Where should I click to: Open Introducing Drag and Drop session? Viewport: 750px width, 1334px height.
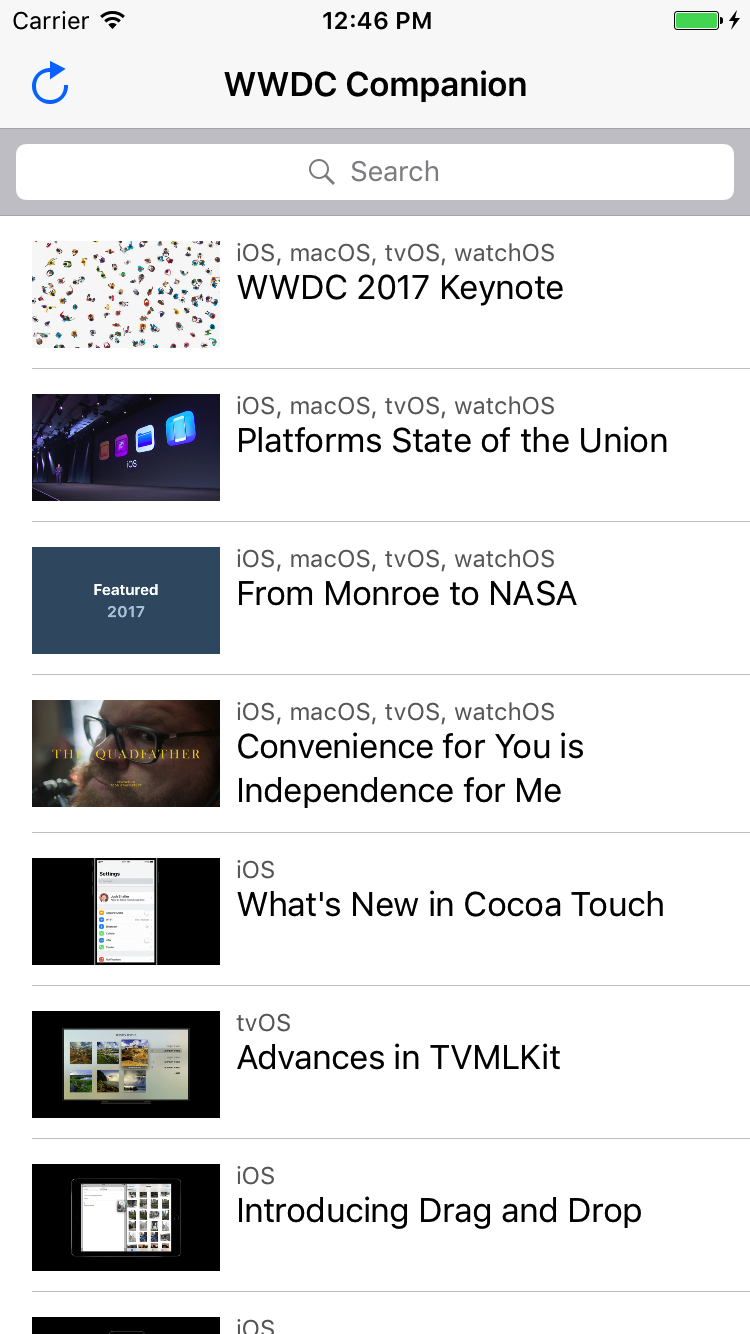(x=438, y=1210)
